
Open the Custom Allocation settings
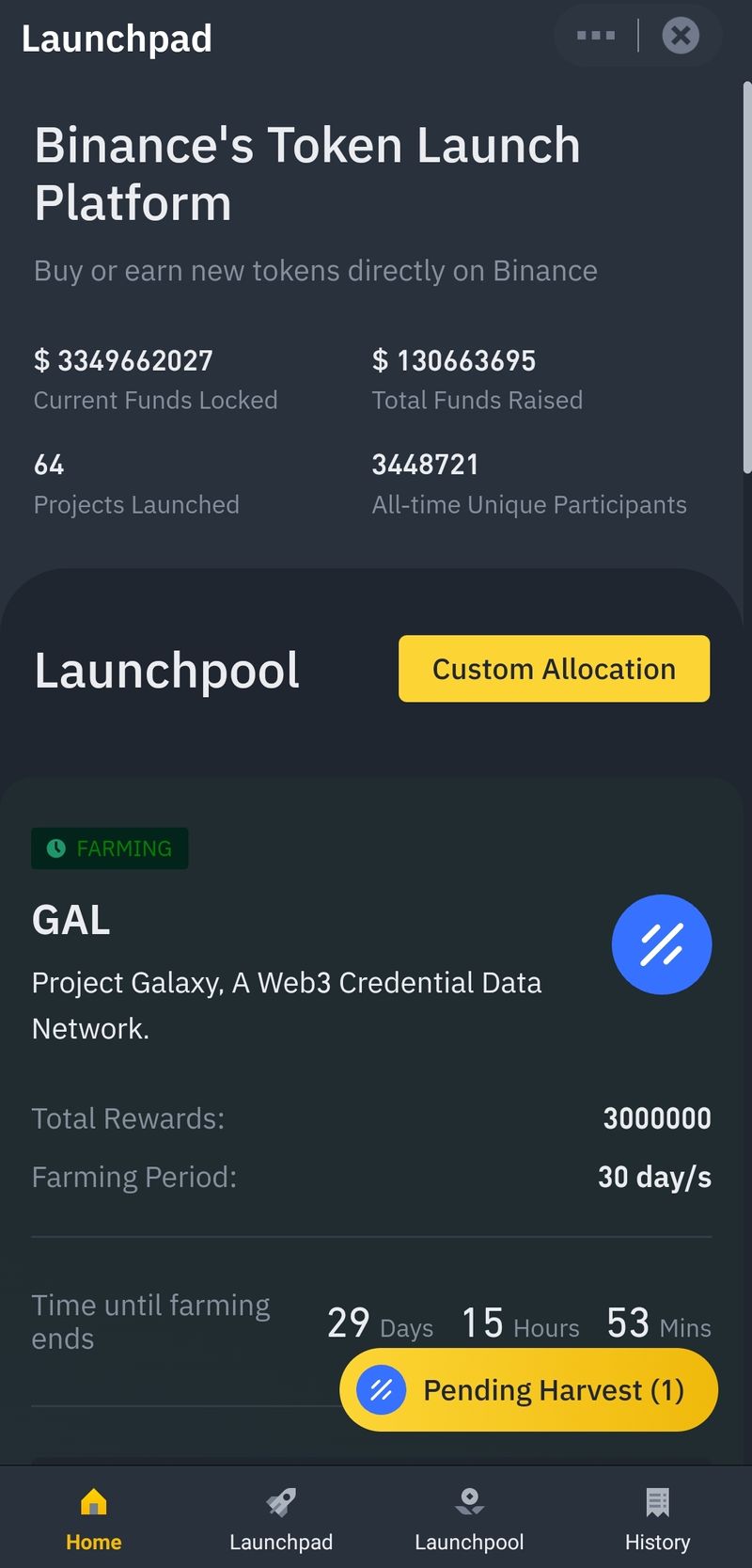554,669
